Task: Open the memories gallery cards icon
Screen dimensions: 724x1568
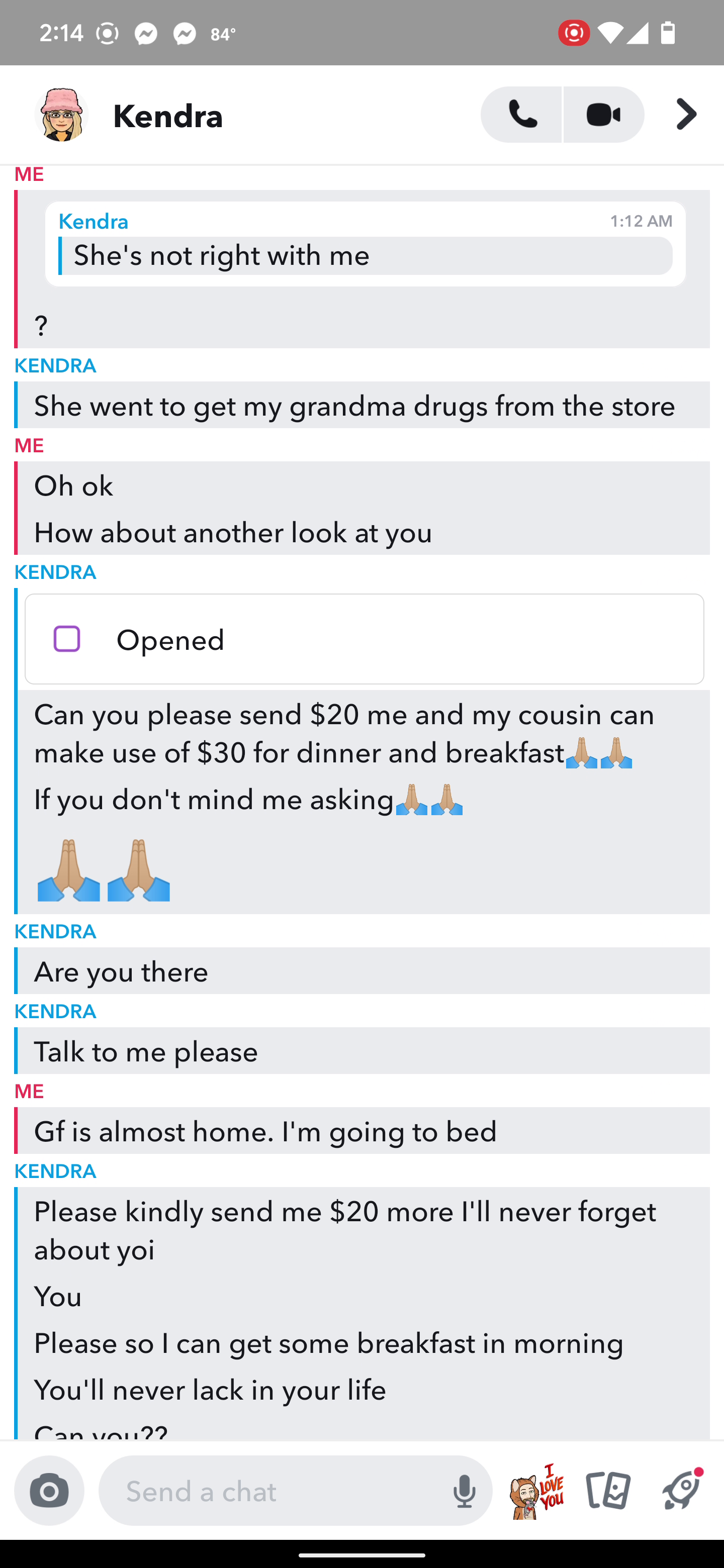Action: coord(608,1491)
